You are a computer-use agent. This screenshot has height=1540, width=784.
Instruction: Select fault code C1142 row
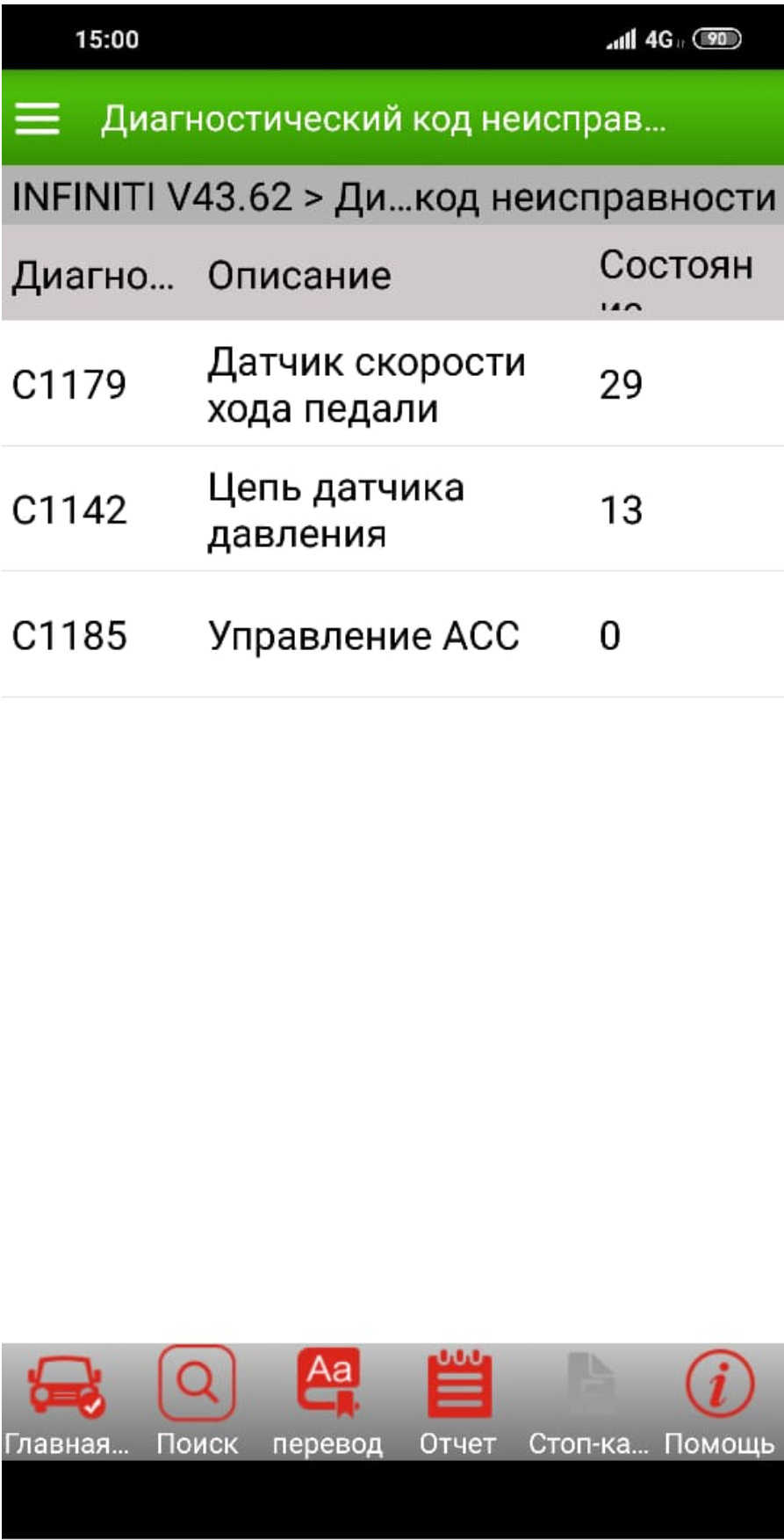(x=392, y=510)
